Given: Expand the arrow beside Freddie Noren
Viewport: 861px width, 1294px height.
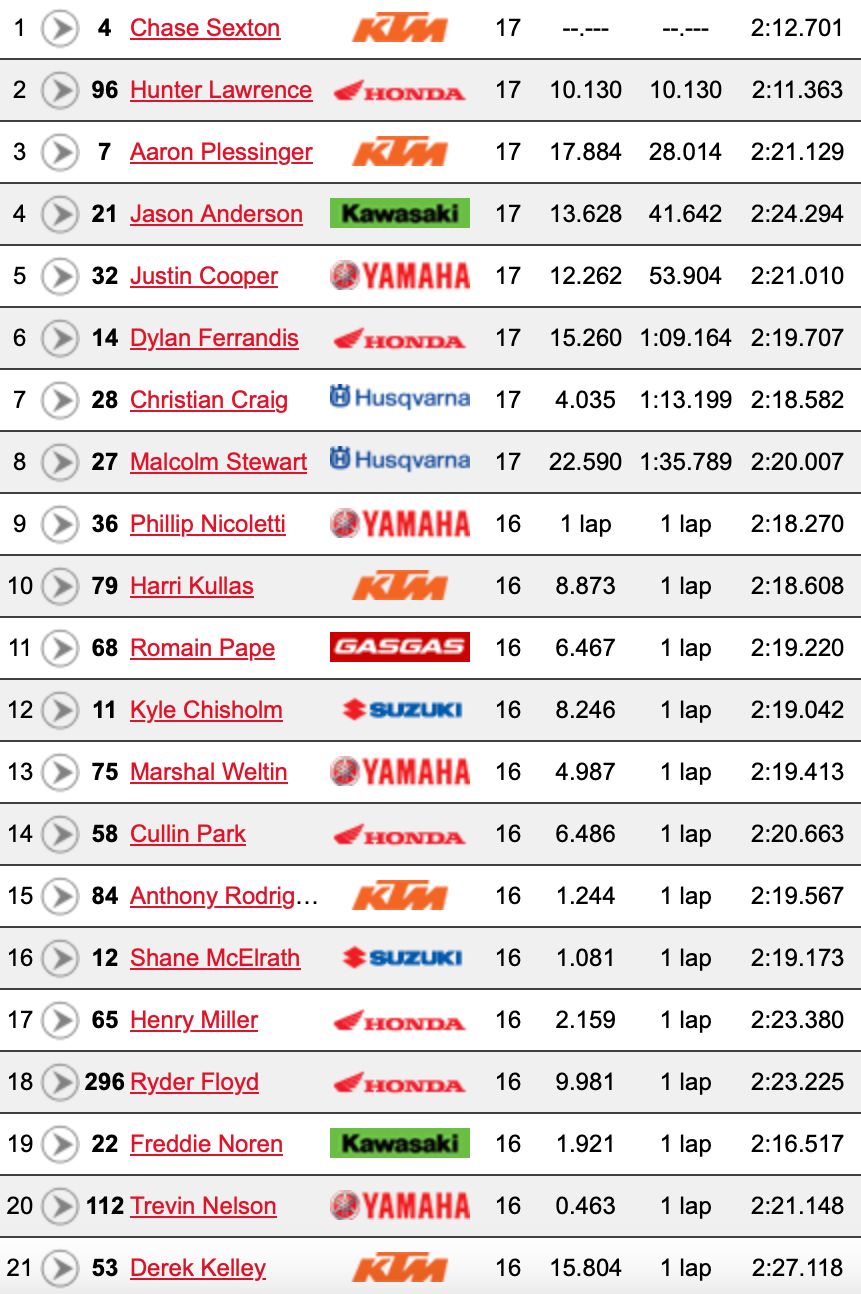Looking at the screenshot, I should 60,1145.
